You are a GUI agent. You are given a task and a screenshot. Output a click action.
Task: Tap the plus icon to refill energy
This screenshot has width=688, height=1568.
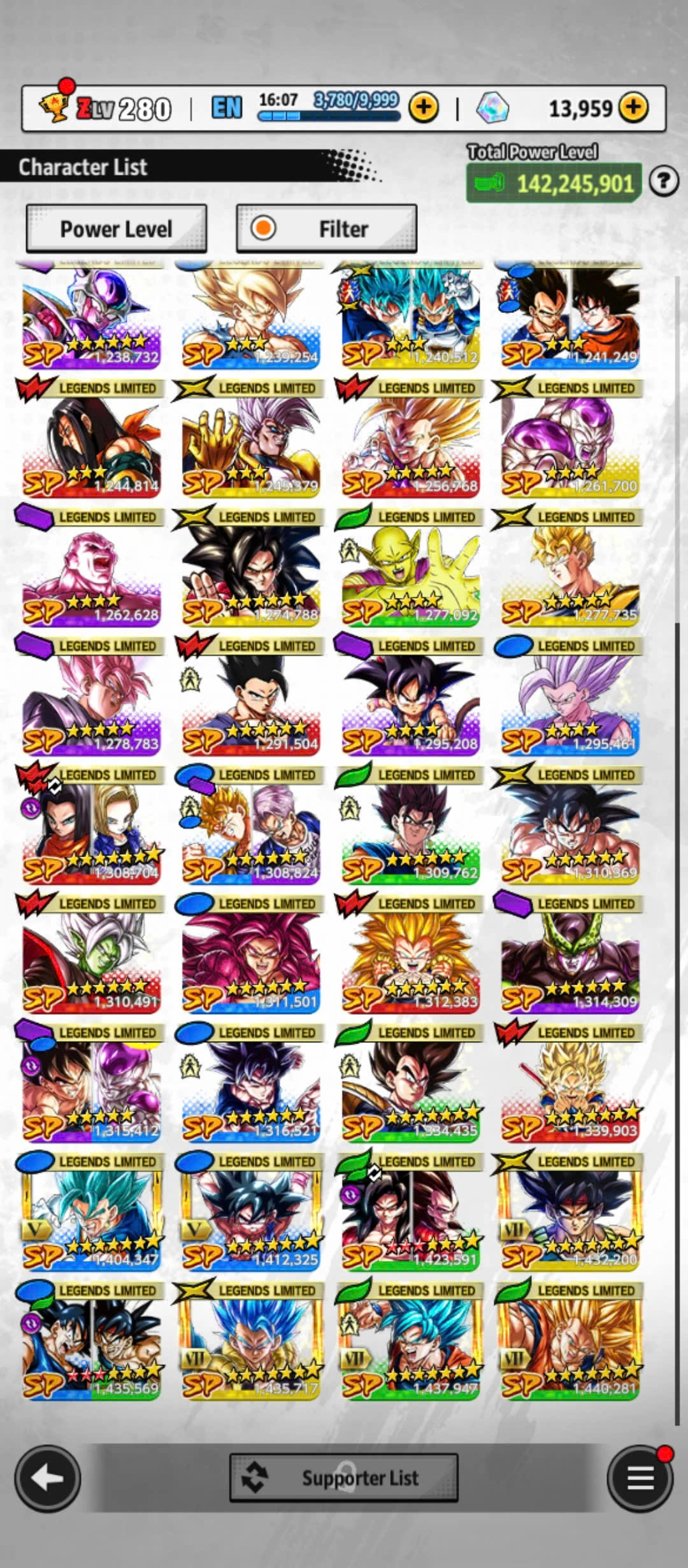(424, 108)
